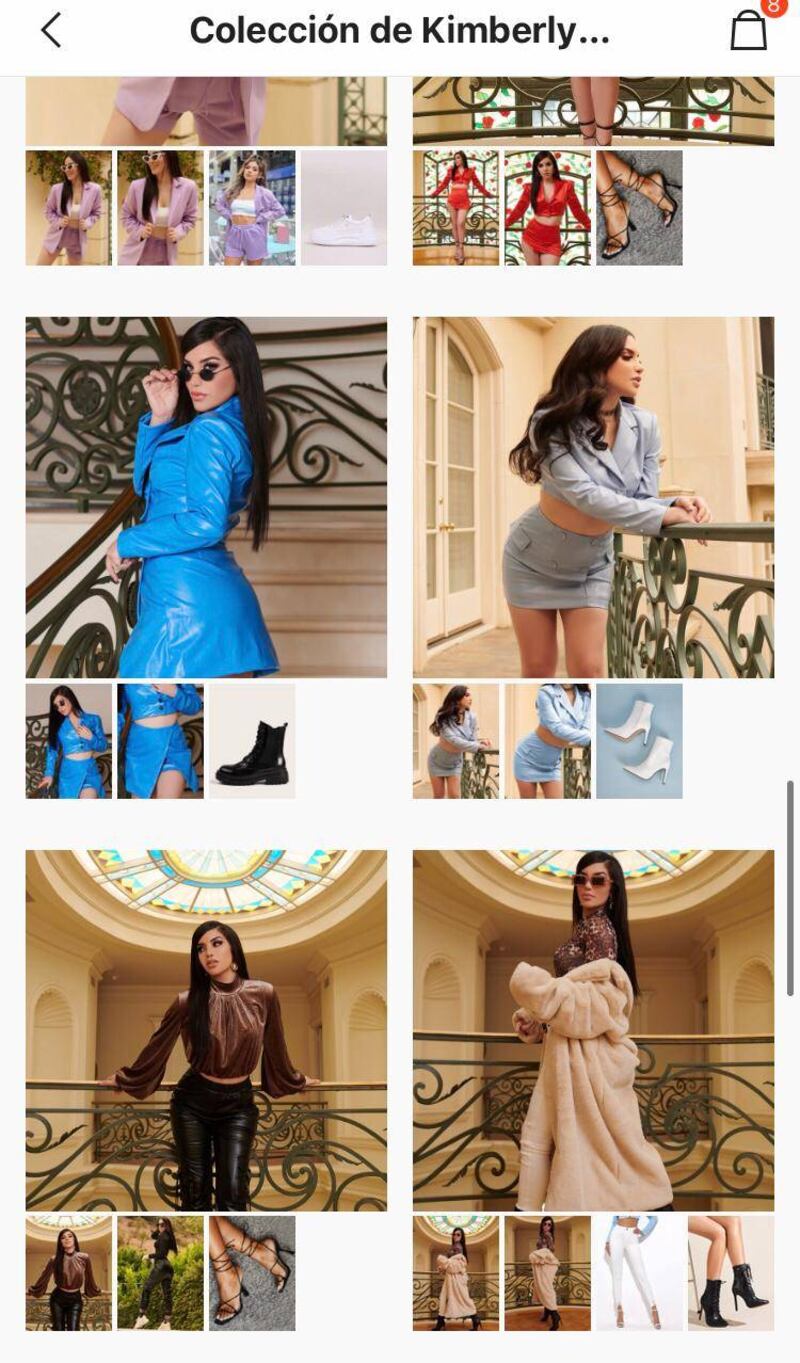
Task: View the white ankle boots item
Action: (x=639, y=741)
